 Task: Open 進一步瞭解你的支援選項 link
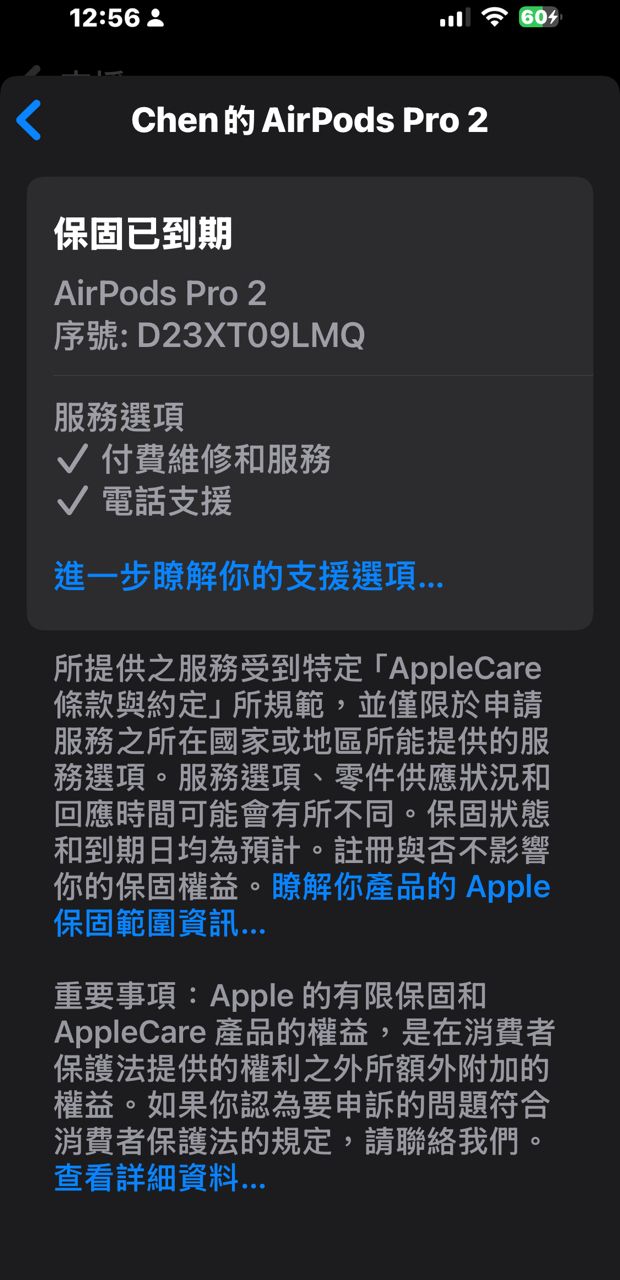(248, 577)
